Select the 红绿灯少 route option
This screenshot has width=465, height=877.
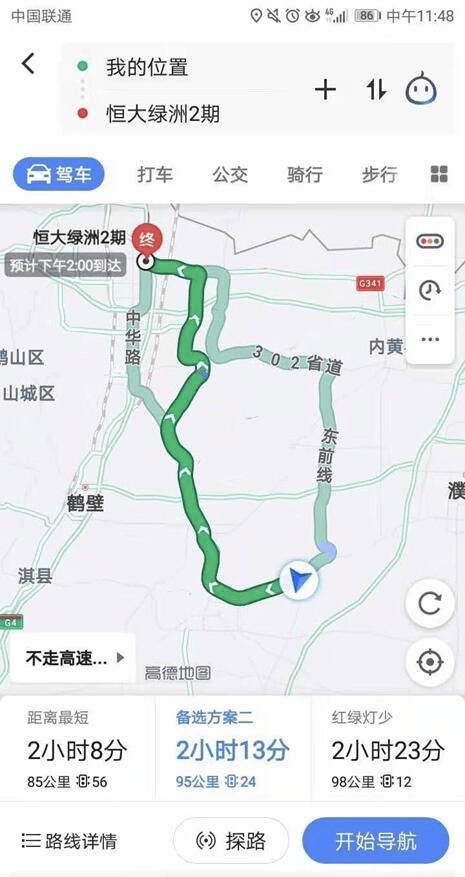388,748
